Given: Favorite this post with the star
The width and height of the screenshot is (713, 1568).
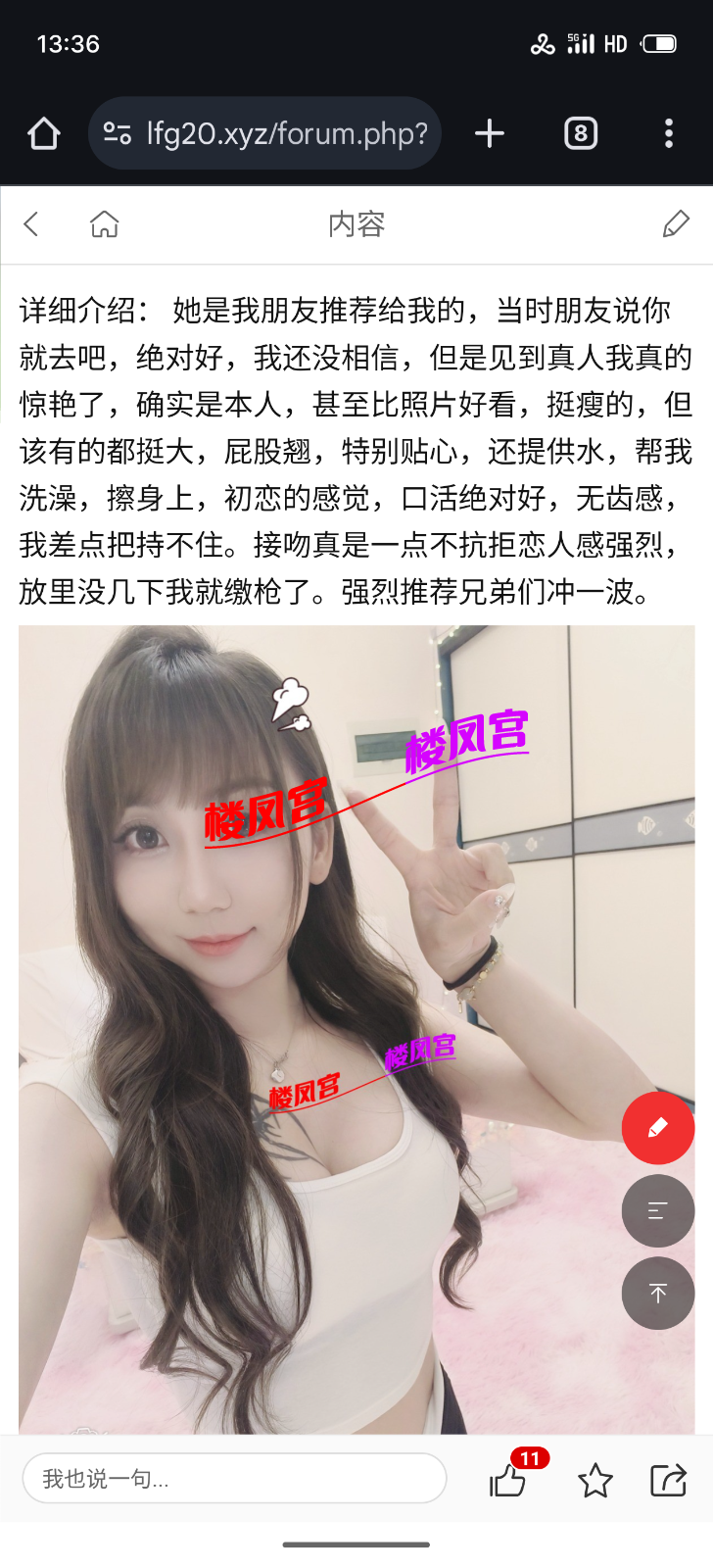Looking at the screenshot, I should (594, 1481).
